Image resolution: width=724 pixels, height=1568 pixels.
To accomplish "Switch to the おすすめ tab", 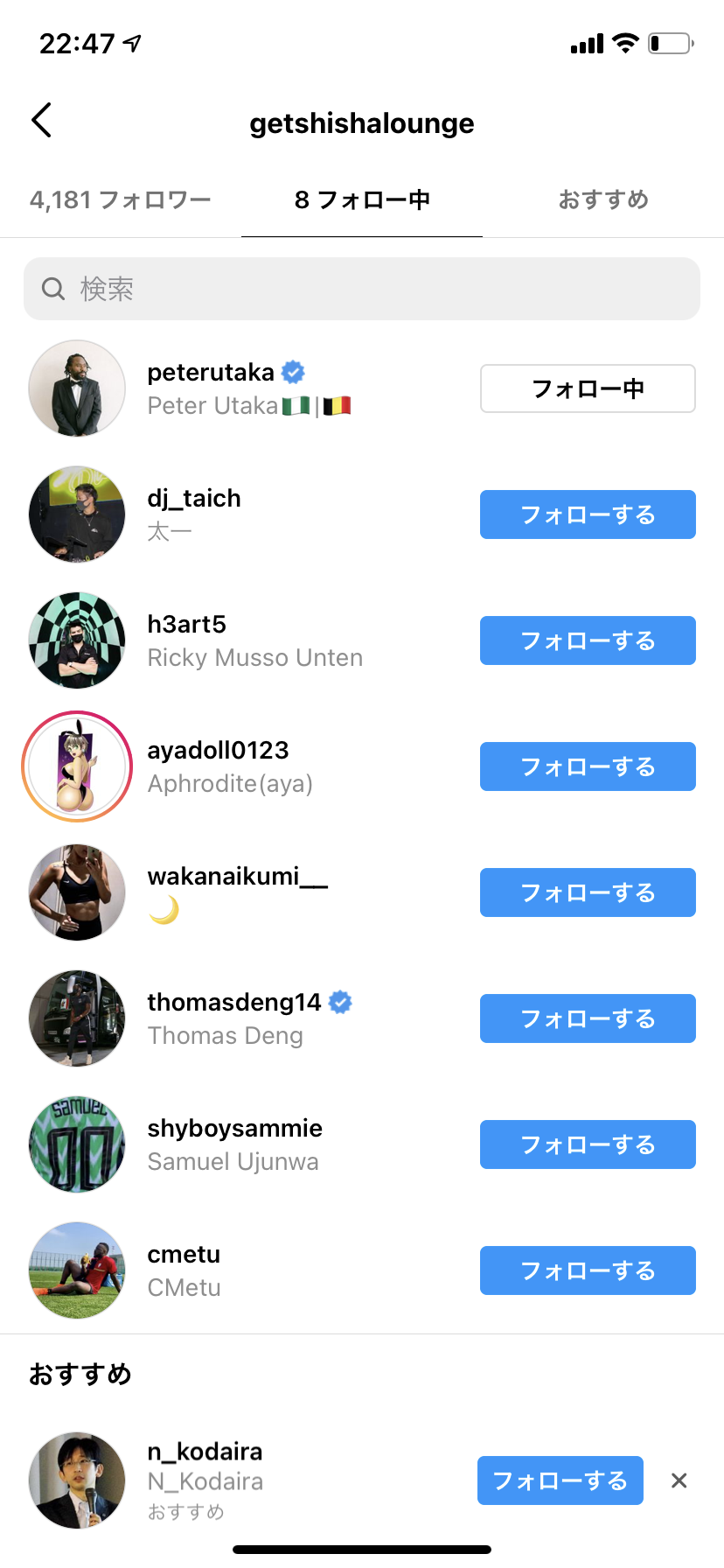I will tap(603, 200).
